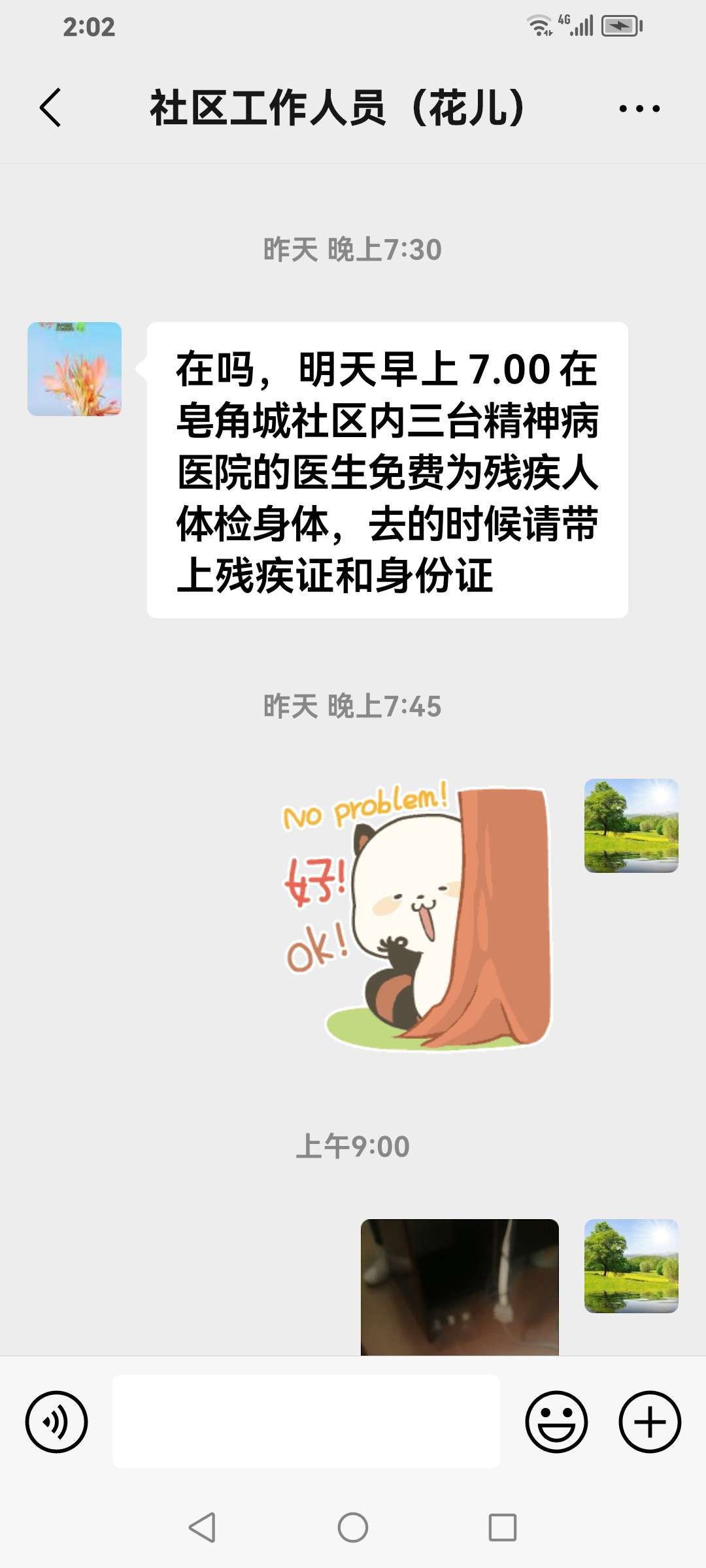Open the contact's flower avatar profile
Image resolution: width=706 pixels, height=1568 pixels.
(75, 369)
